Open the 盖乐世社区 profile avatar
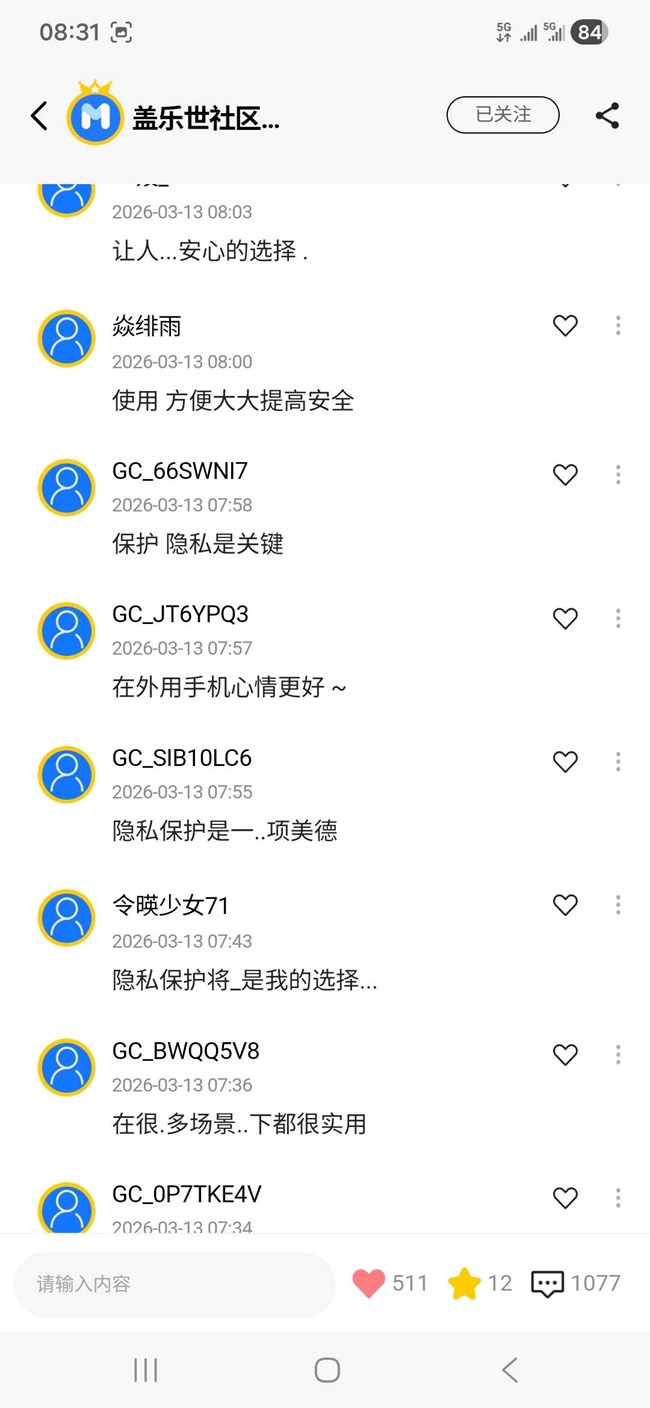Viewport: 650px width, 1408px height. click(95, 116)
